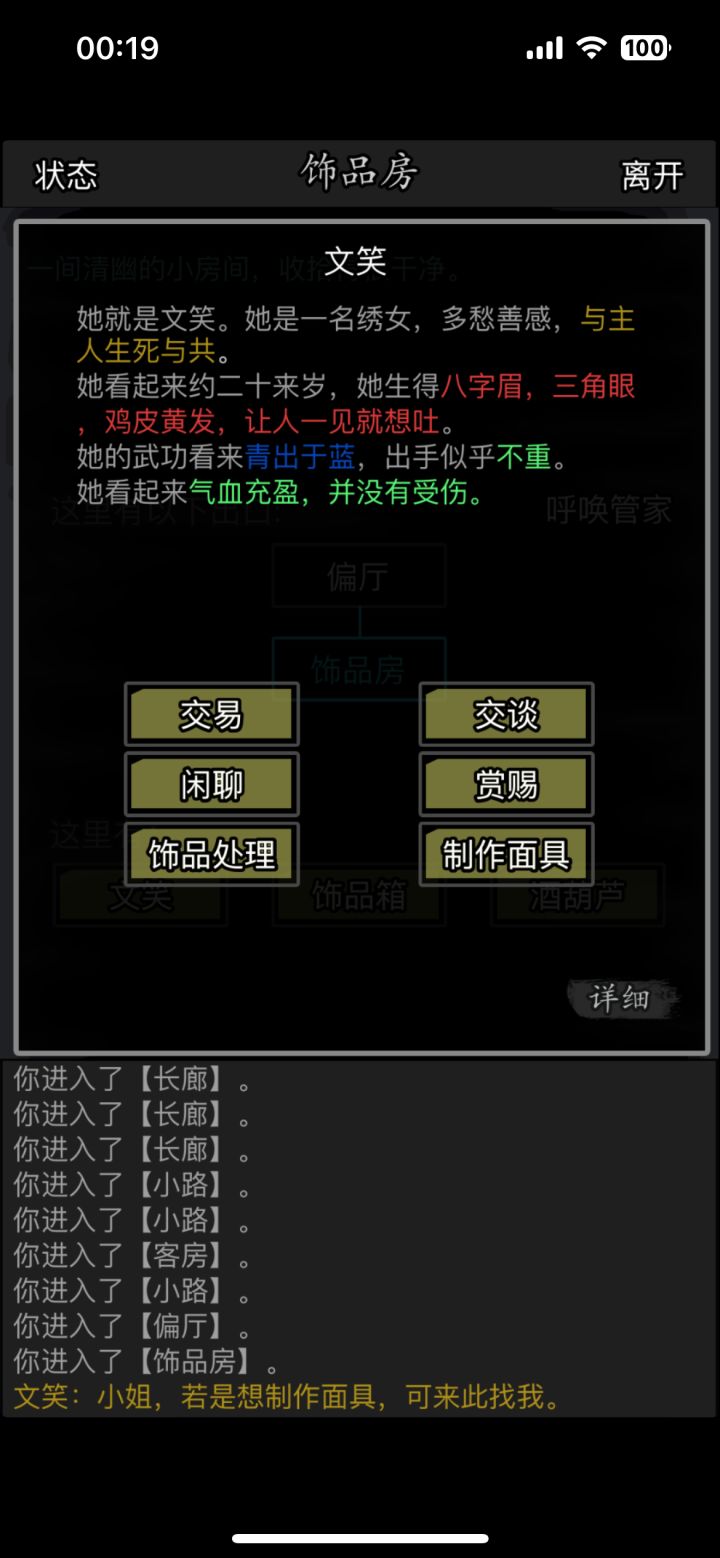
Task: 打开【饰品箱】查看物品
Action: point(358,898)
